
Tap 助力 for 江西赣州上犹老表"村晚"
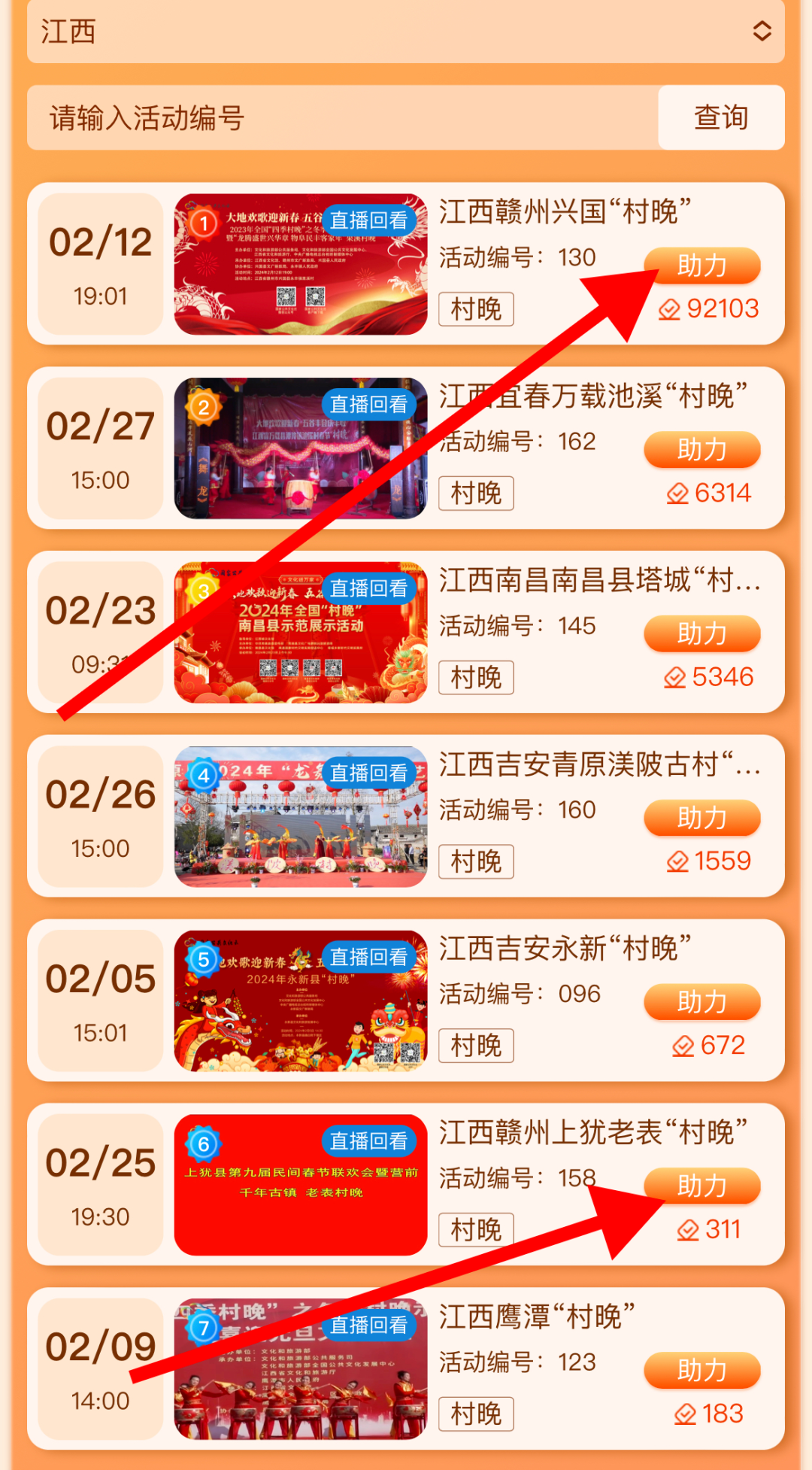pyautogui.click(x=702, y=1186)
